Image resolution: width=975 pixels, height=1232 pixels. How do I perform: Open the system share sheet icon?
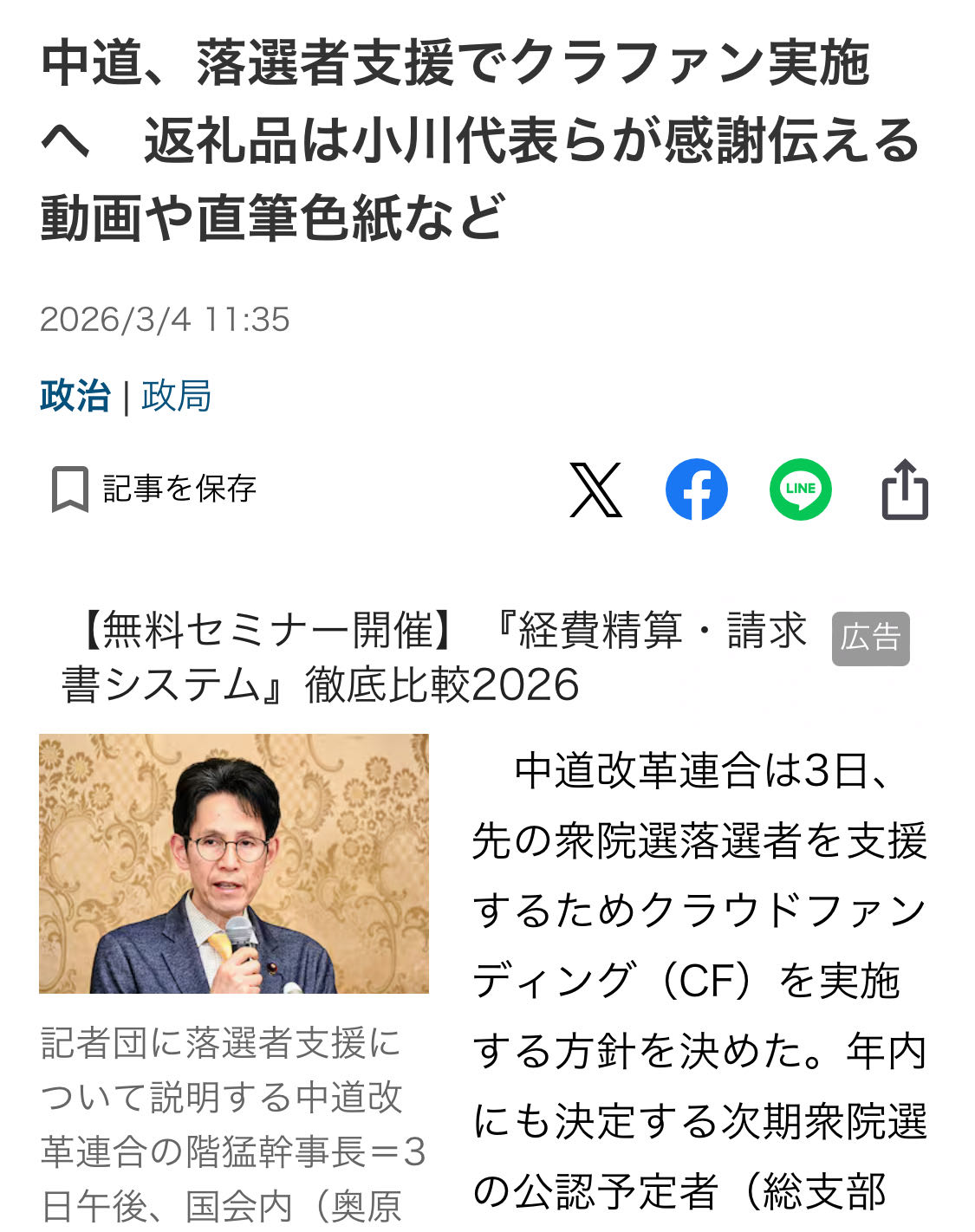coord(904,490)
